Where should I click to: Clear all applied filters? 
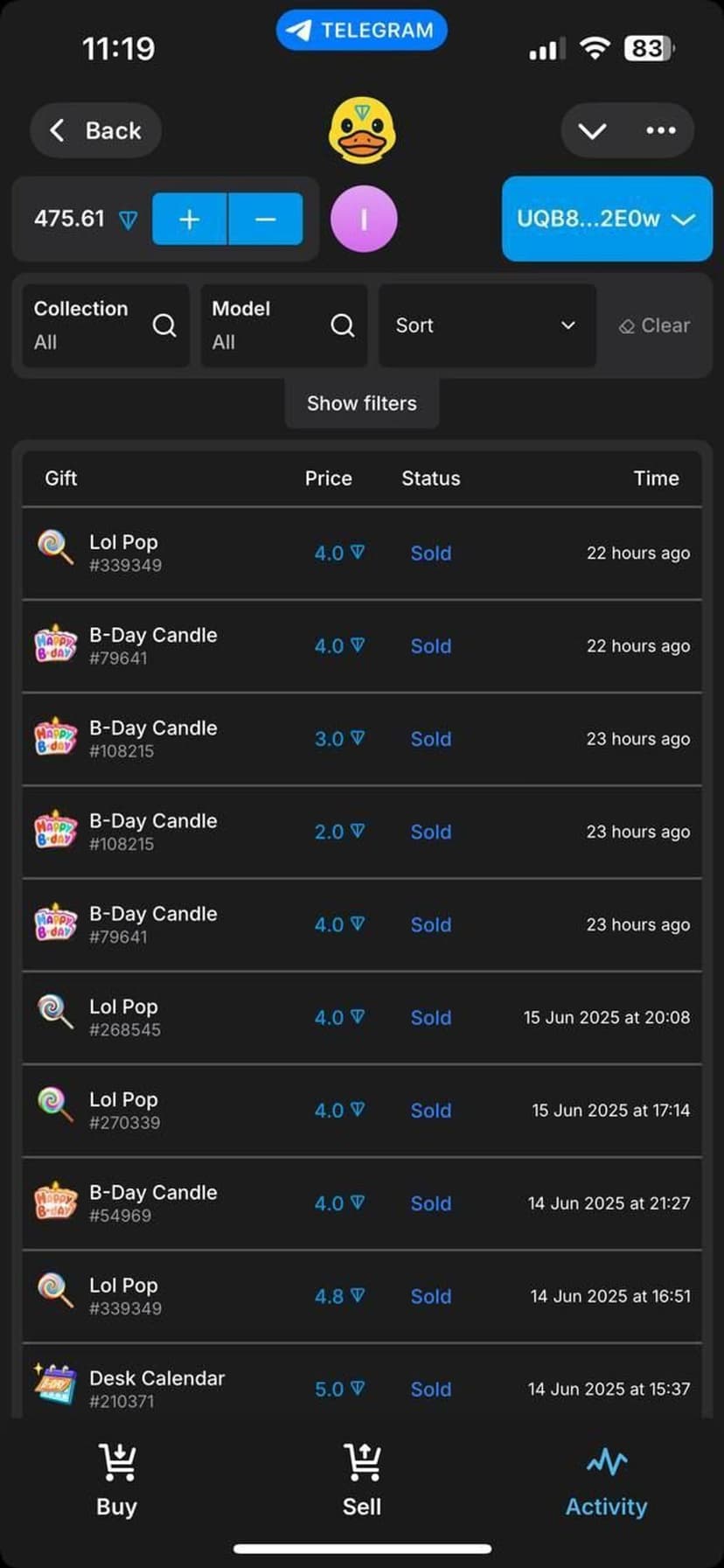point(655,325)
